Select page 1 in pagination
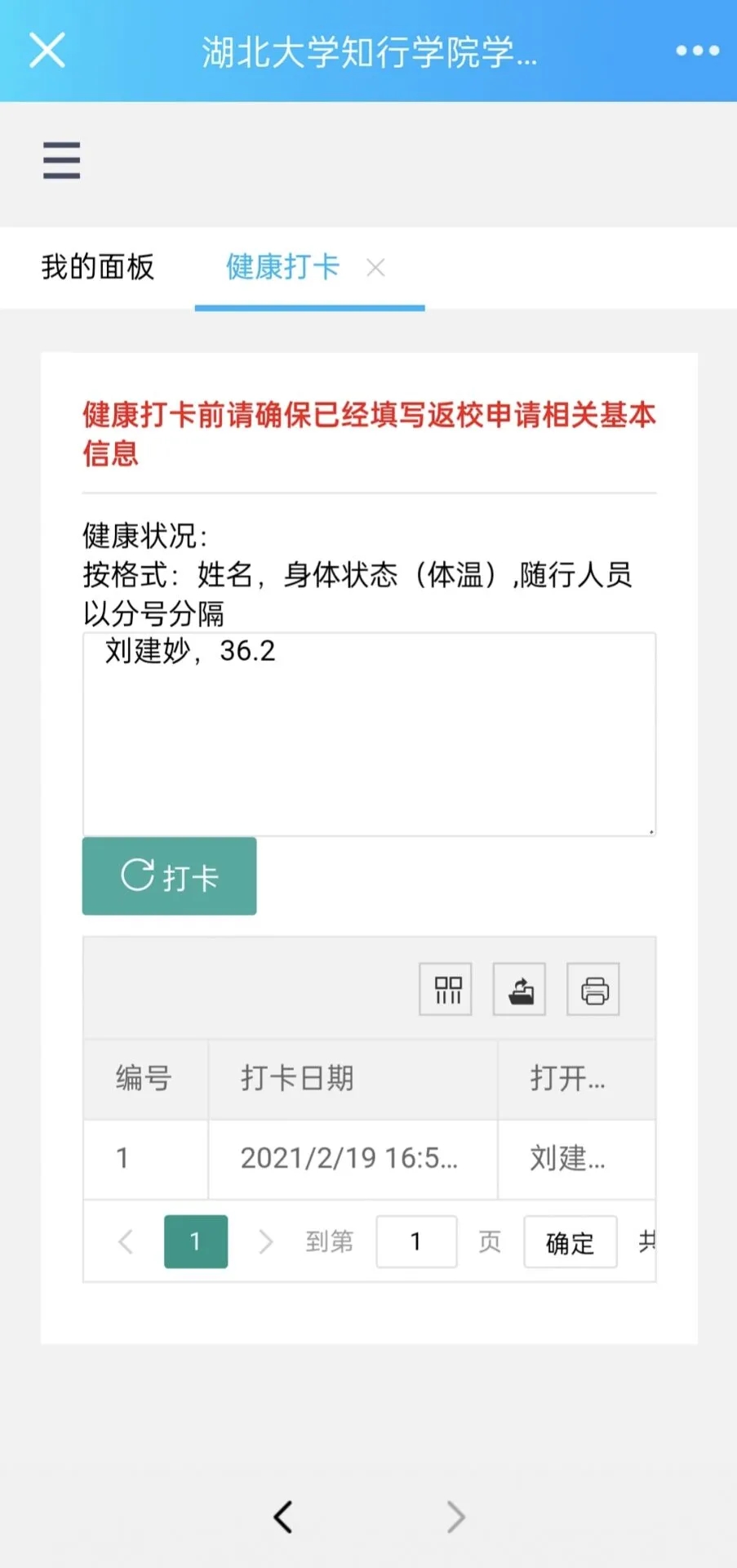Screen dimensions: 737x1568 click(x=196, y=1241)
